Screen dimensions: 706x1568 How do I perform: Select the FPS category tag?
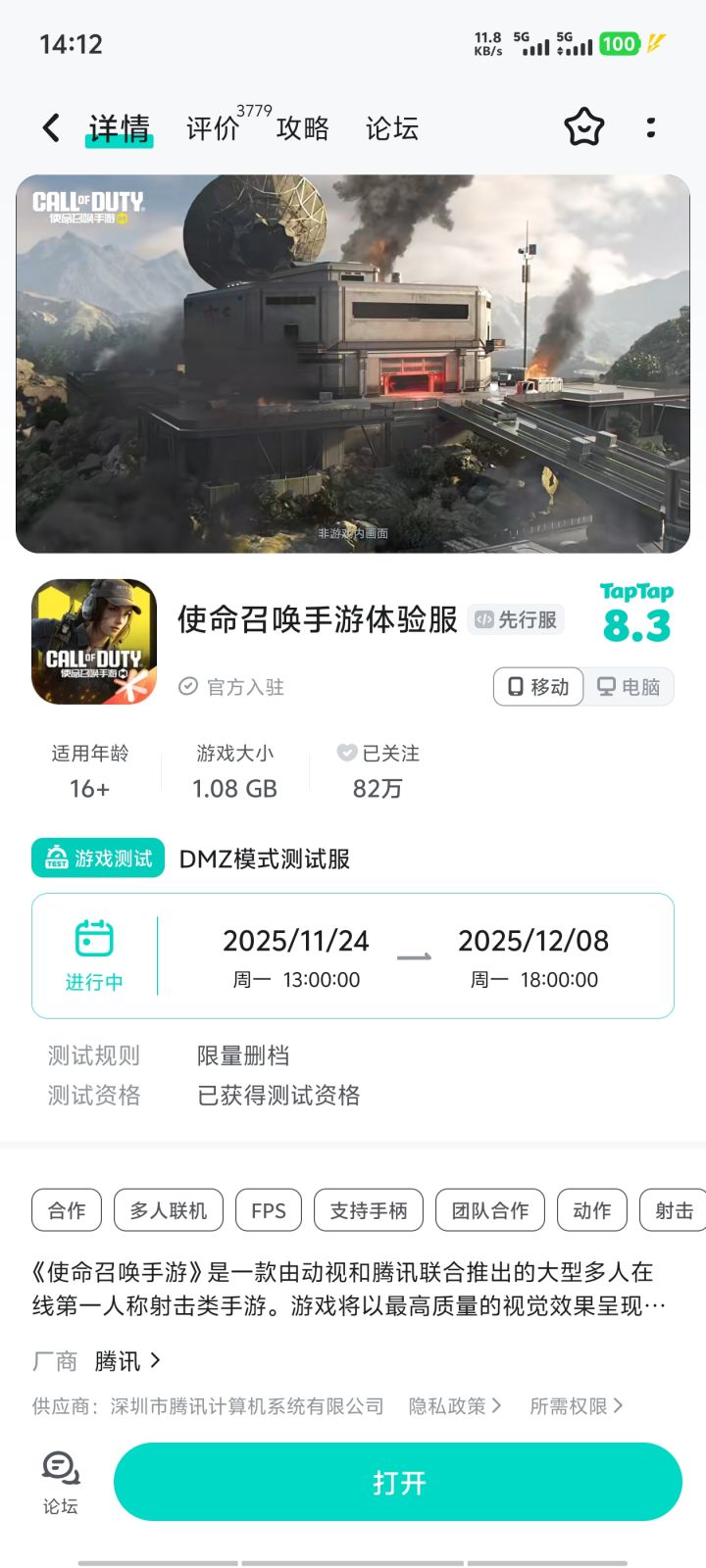click(x=269, y=1210)
